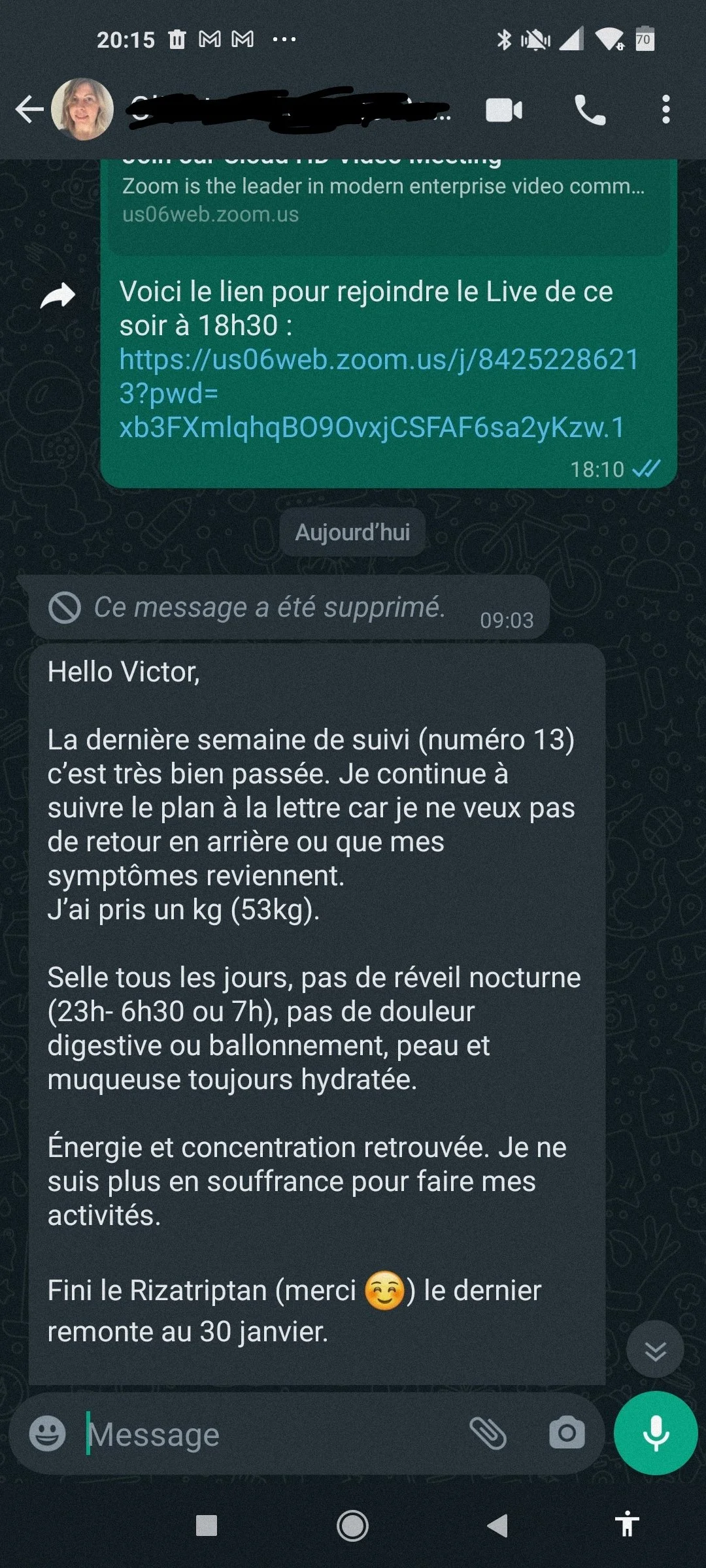Start a video call
This screenshot has width=706, height=1568.
tap(504, 110)
